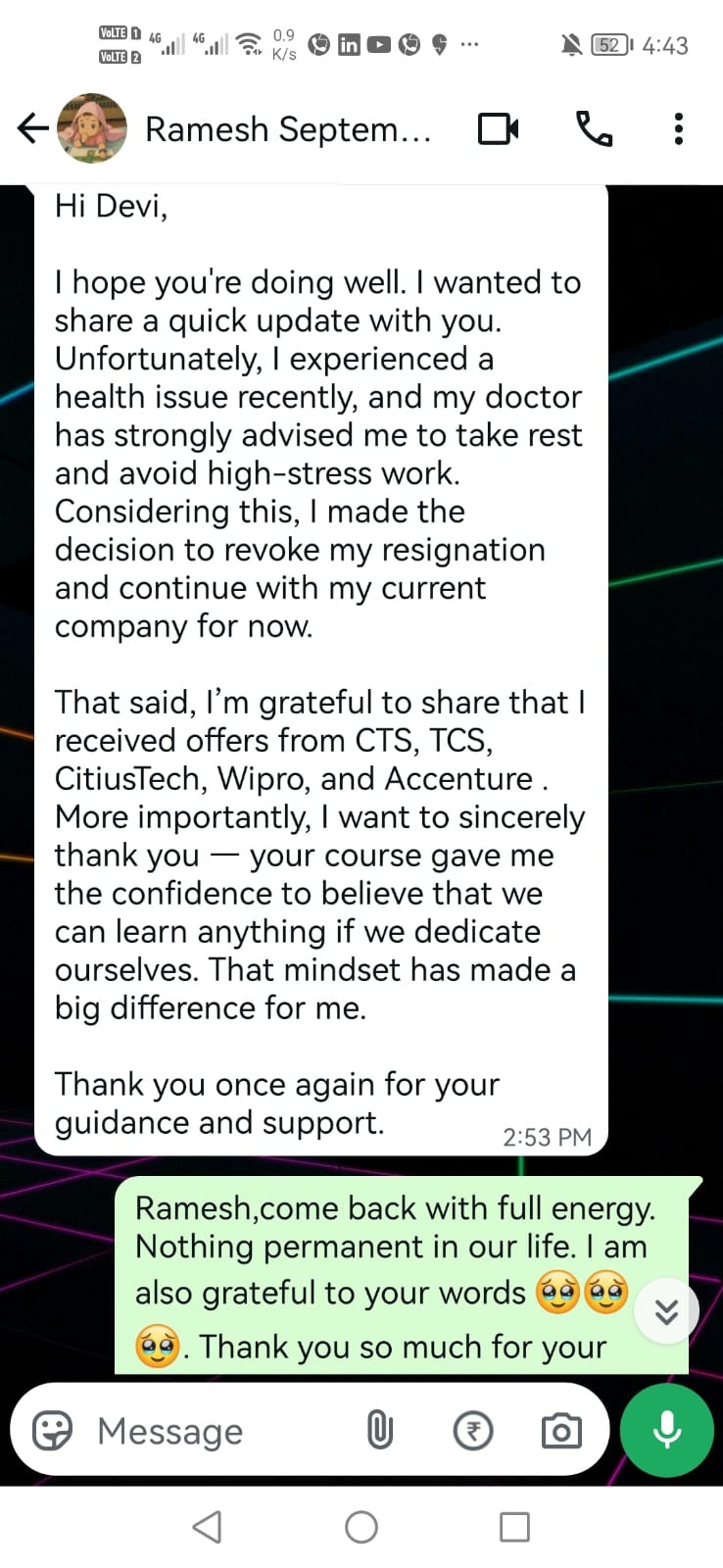Start a video call with Ramesh
This screenshot has height=1568, width=723.
[498, 128]
